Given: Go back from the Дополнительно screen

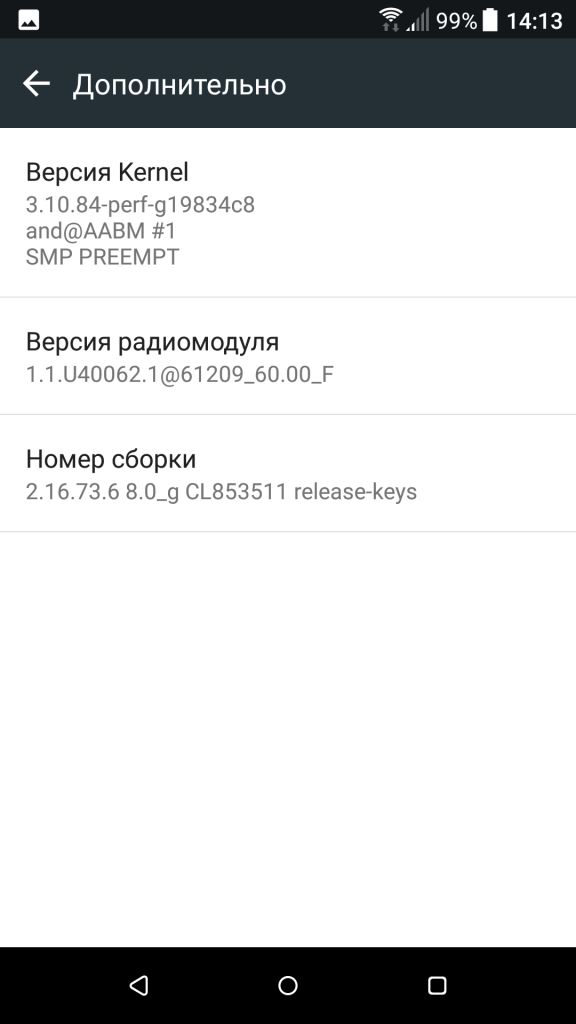Looking at the screenshot, I should coord(37,84).
